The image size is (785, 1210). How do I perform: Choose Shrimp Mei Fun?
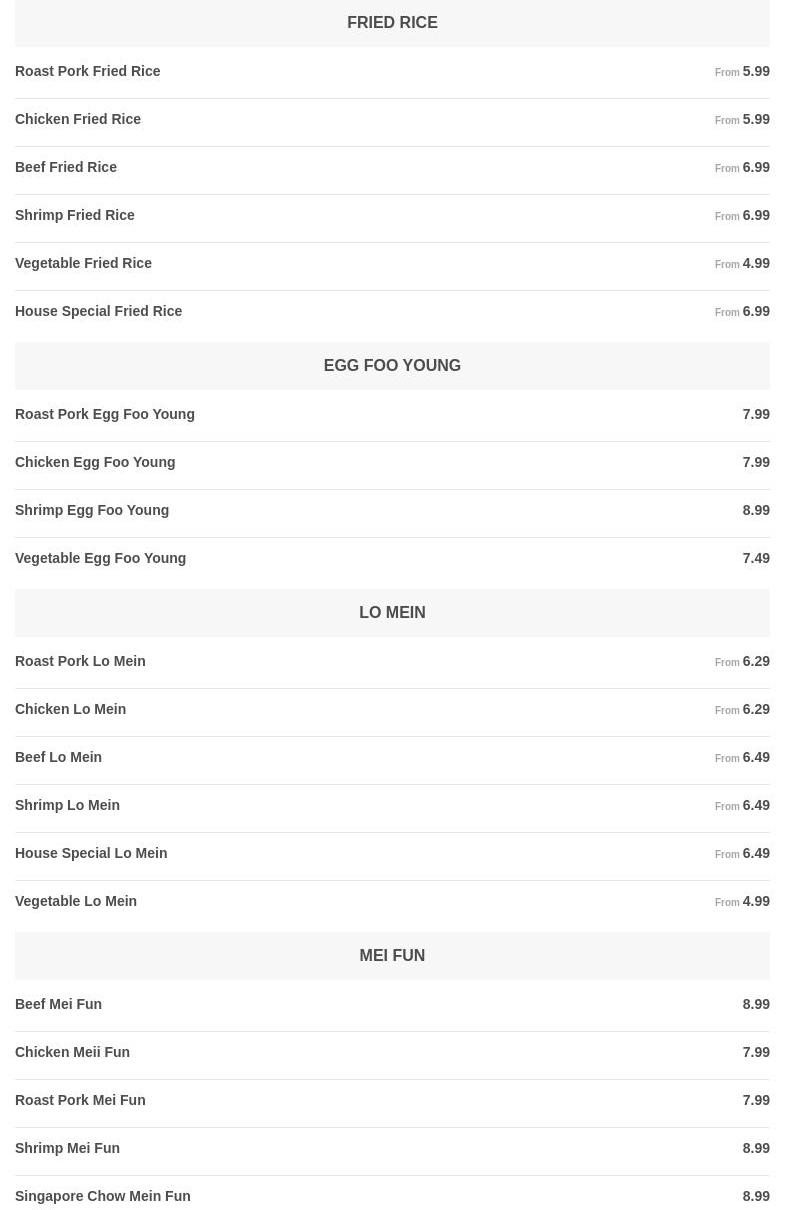pyautogui.click(x=67, y=1148)
